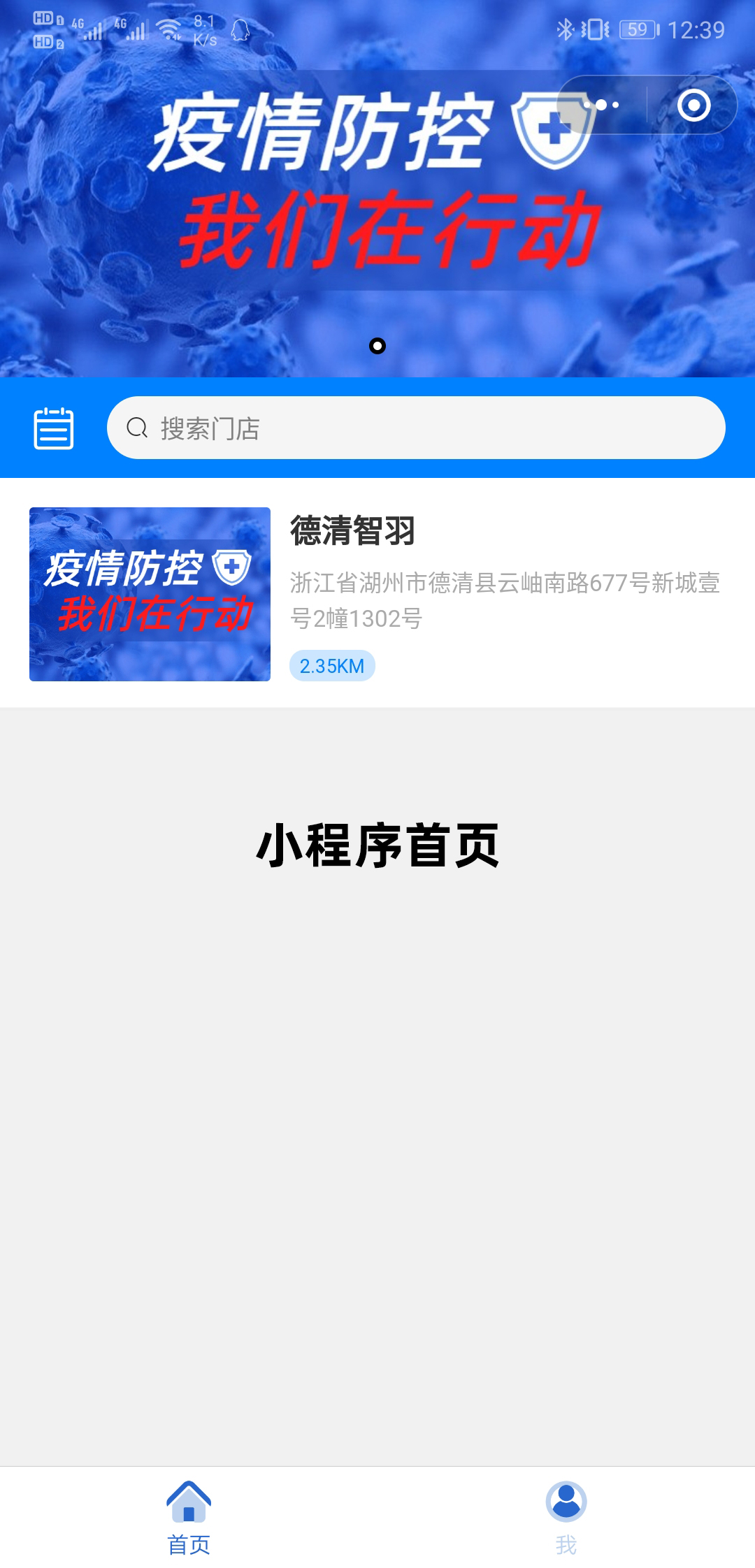Open the 德清智羽 store card
Viewport: 755px width, 1568px height.
[377, 593]
